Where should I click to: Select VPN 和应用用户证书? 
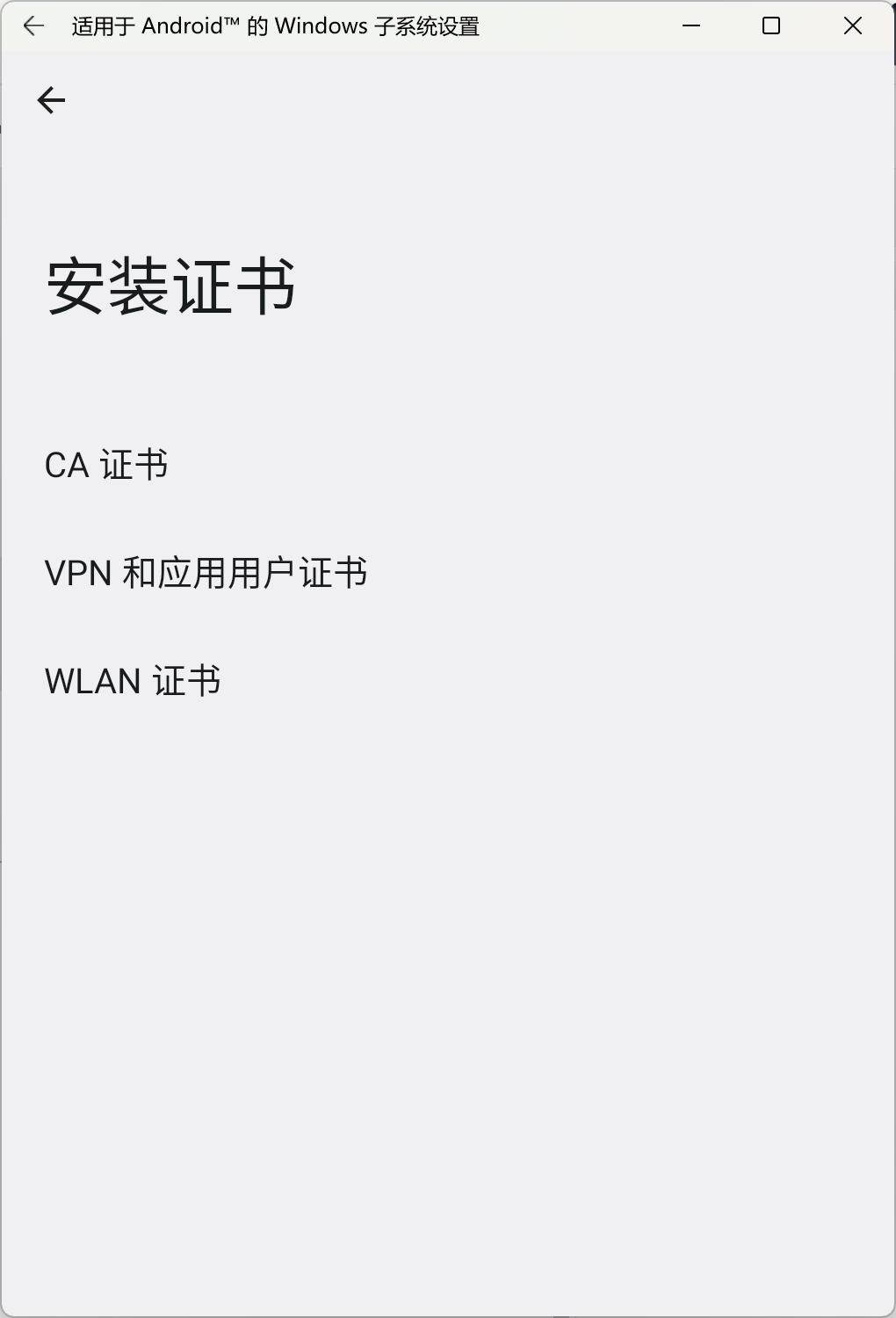(x=206, y=574)
